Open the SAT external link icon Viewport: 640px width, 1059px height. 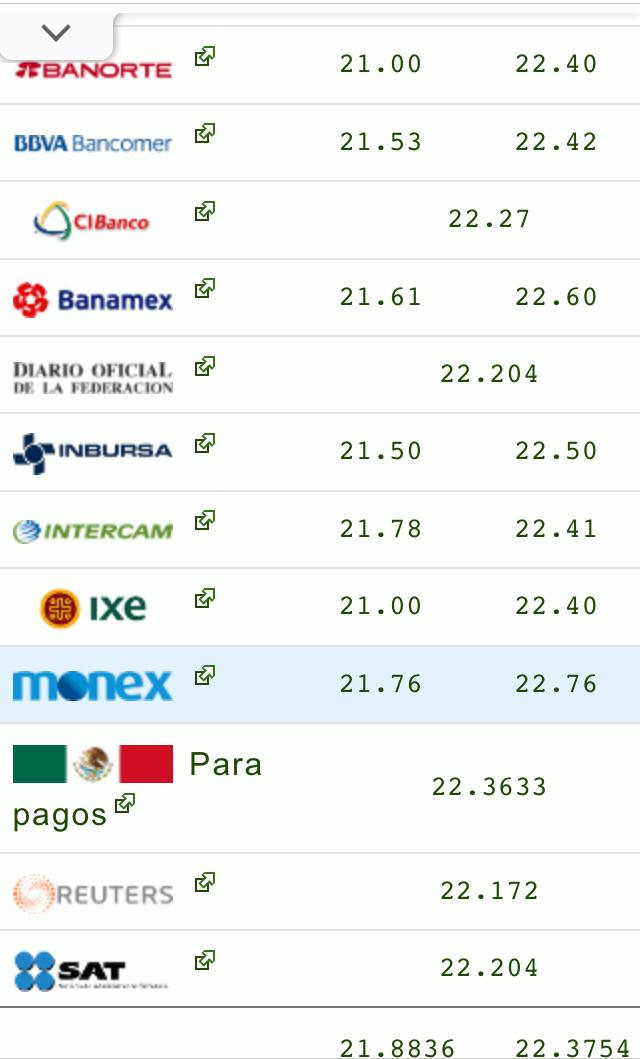tap(205, 960)
